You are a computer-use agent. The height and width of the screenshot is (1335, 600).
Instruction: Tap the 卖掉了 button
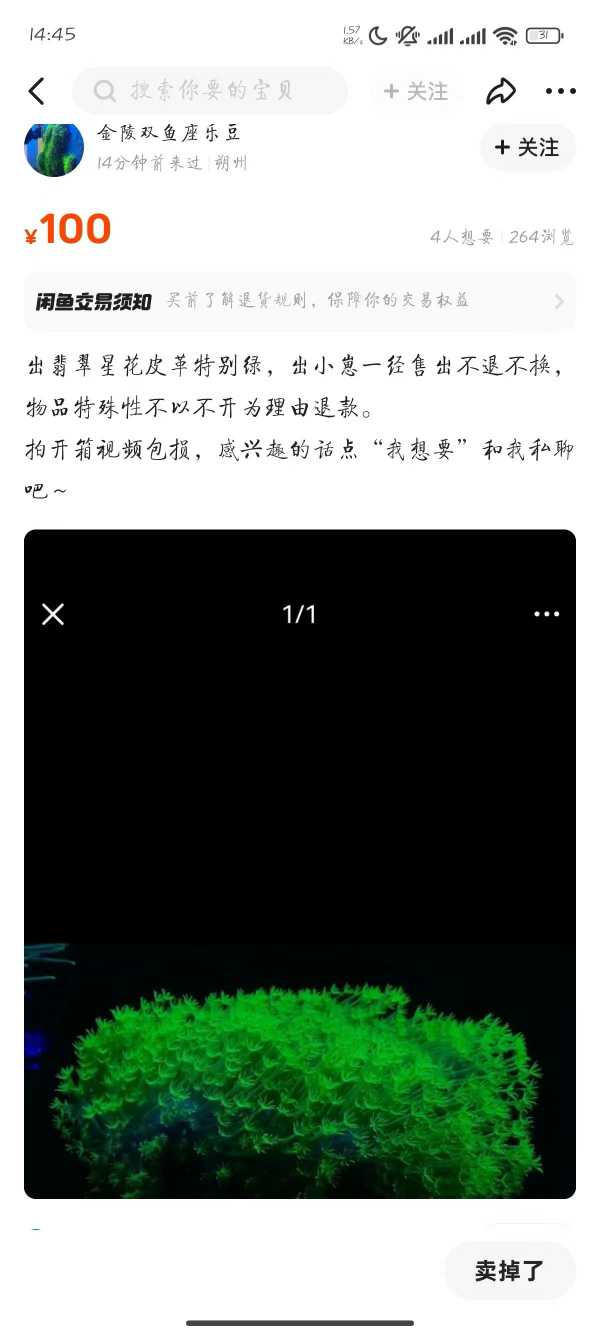[x=510, y=1271]
